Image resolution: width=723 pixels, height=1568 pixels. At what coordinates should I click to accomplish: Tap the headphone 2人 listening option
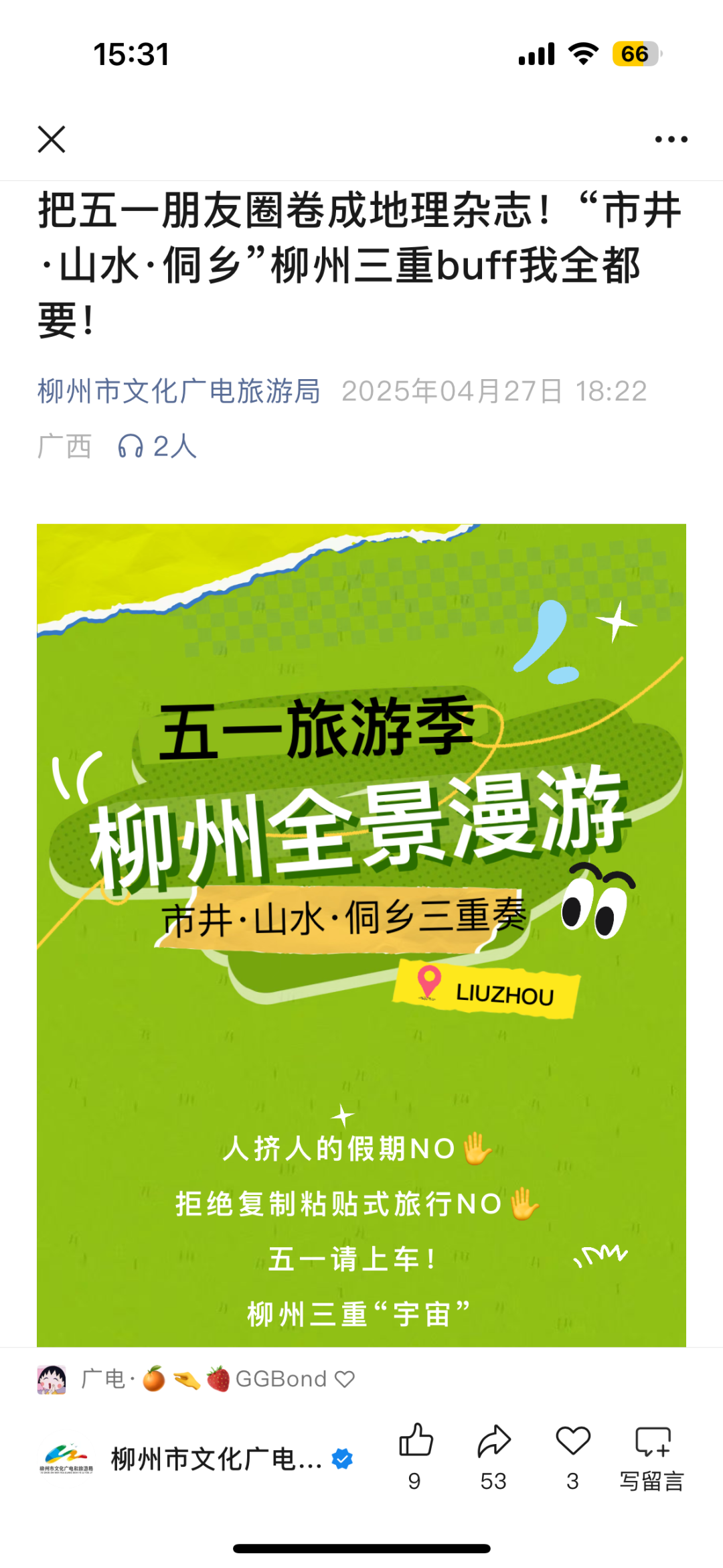point(157,446)
